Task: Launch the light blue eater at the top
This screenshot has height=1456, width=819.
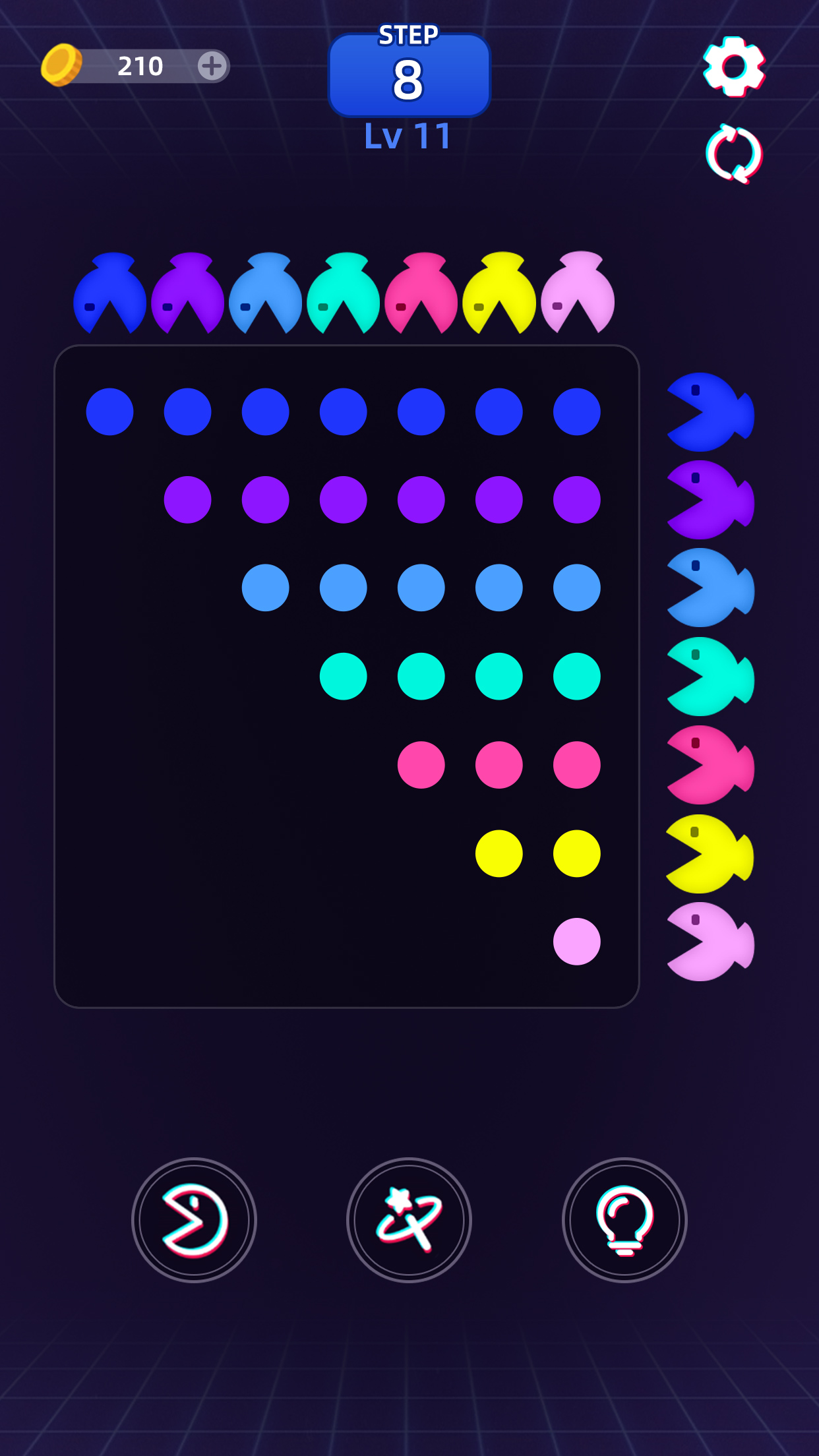Action: (x=265, y=294)
